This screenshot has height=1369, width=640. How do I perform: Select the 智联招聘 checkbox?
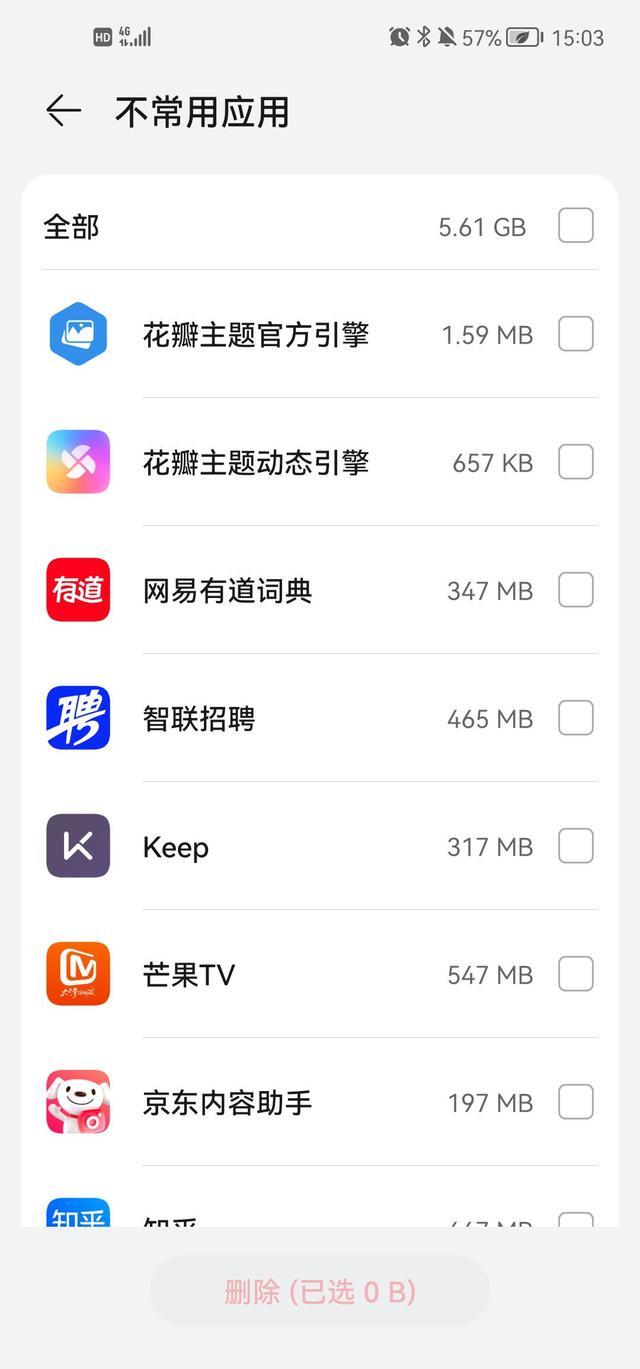click(x=576, y=718)
